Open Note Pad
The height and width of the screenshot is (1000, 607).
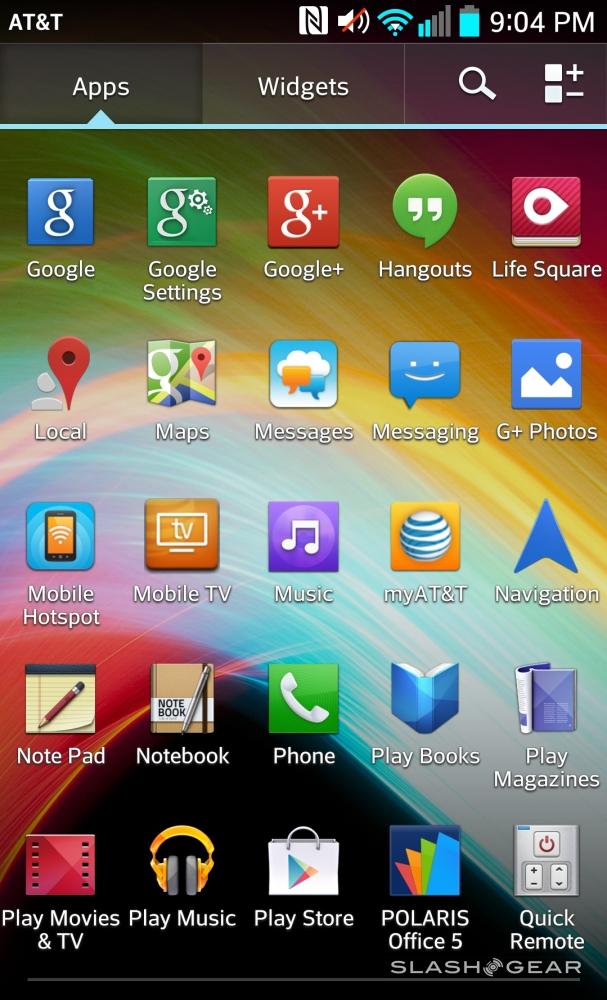[x=61, y=699]
